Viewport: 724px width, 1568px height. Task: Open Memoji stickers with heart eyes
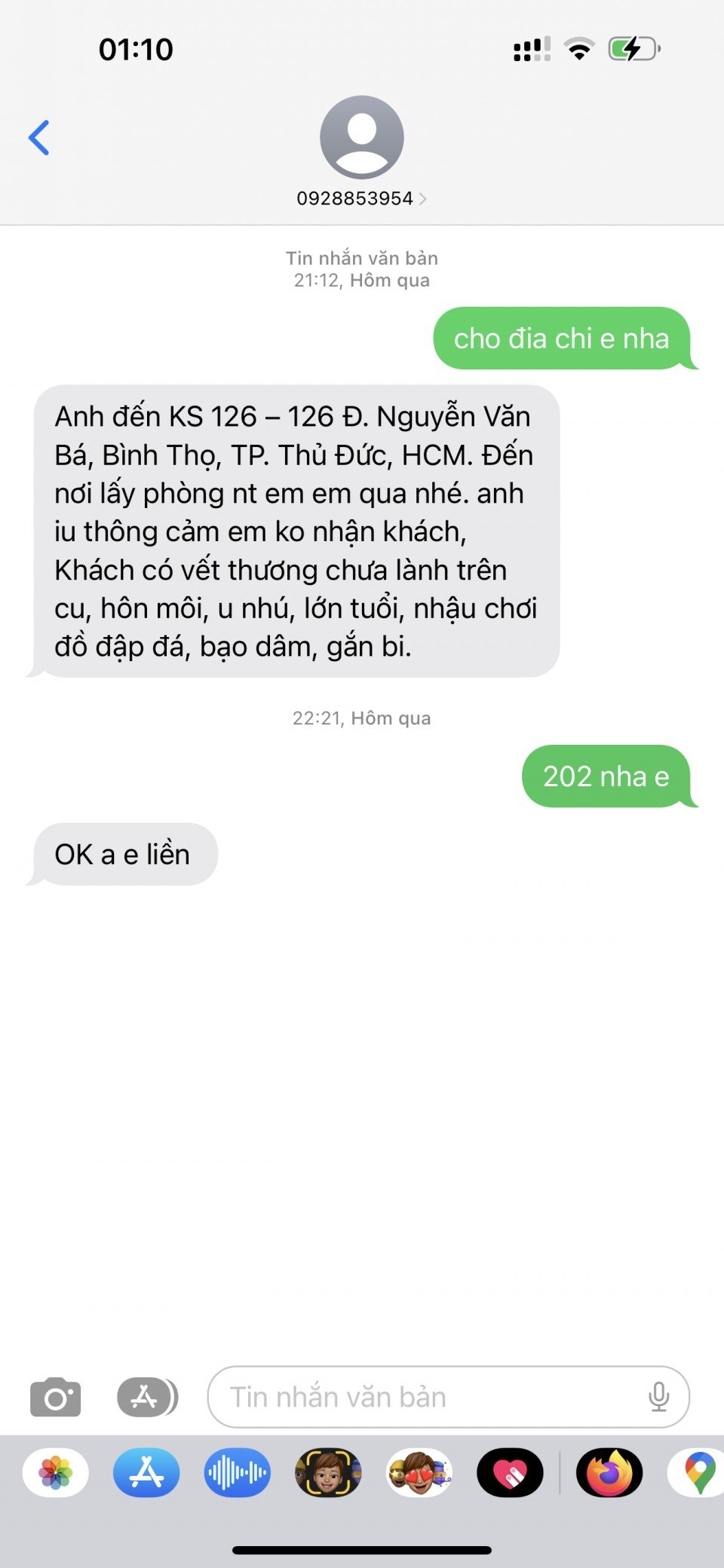pyautogui.click(x=419, y=1472)
